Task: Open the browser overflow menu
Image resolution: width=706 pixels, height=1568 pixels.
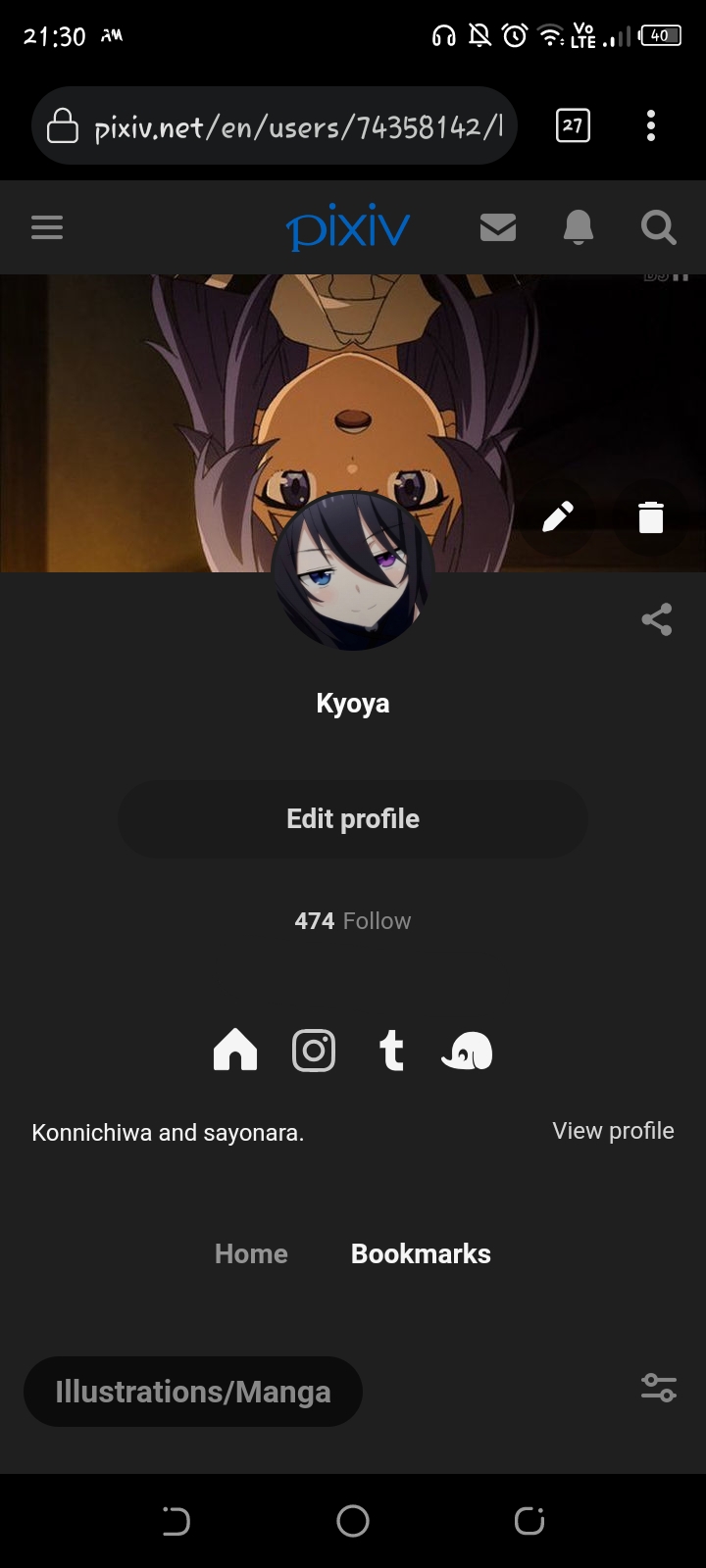Action: tap(651, 125)
